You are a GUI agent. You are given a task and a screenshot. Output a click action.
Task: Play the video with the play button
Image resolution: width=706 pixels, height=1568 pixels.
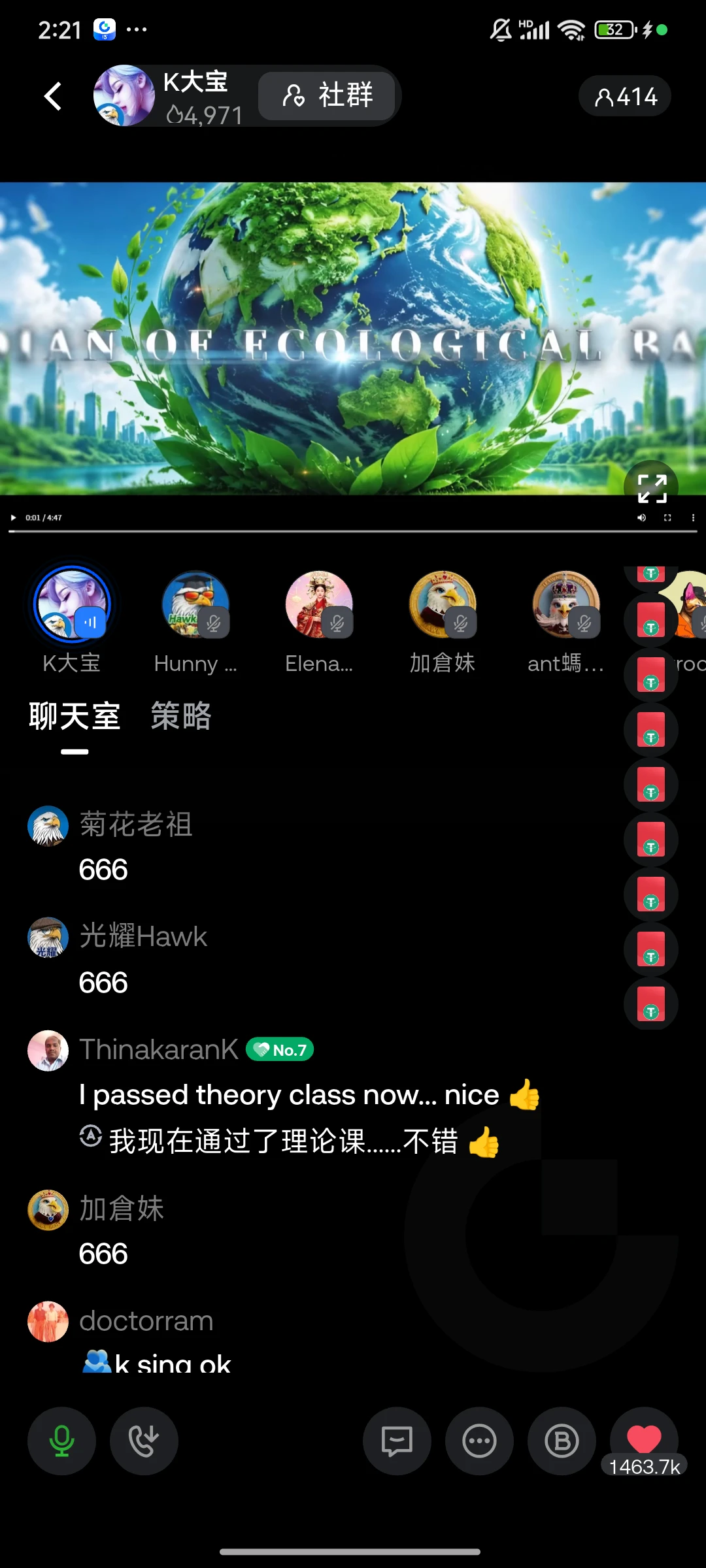pos(13,517)
